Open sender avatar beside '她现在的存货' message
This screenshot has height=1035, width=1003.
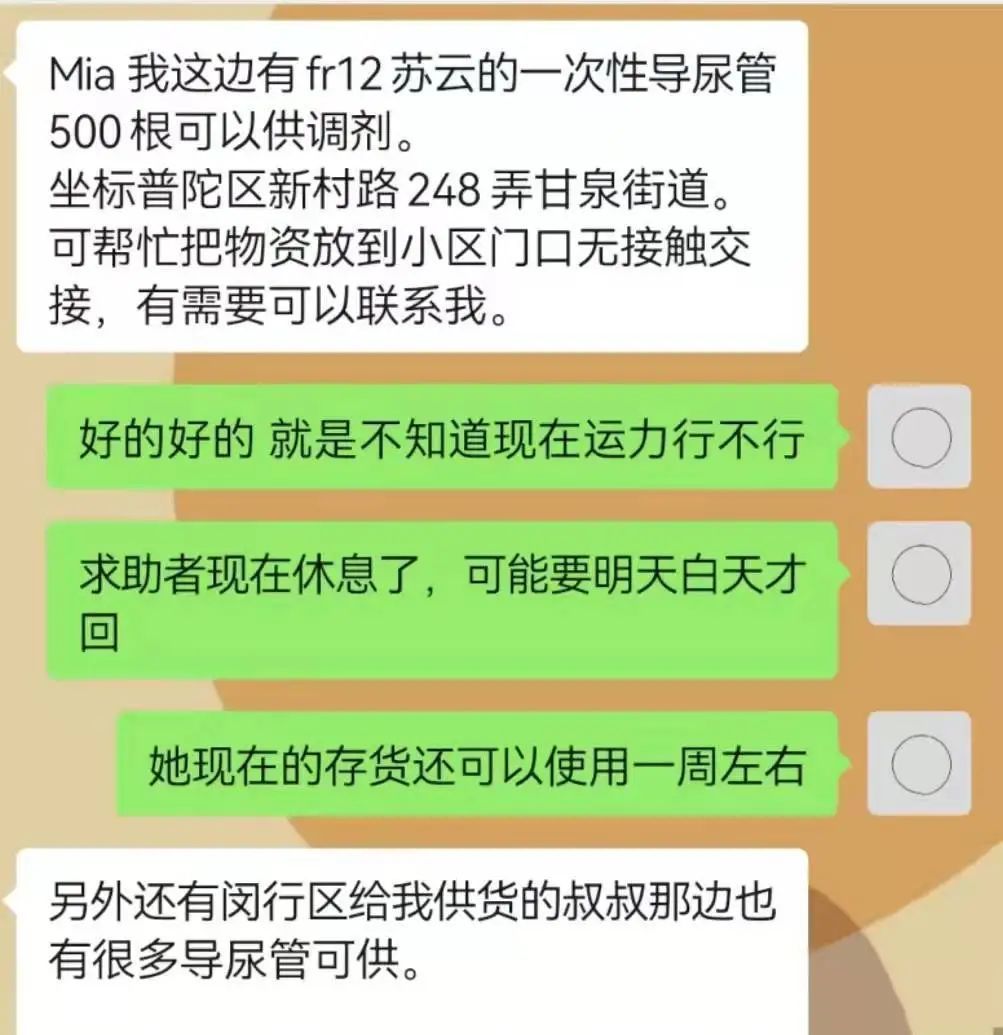[x=919, y=764]
